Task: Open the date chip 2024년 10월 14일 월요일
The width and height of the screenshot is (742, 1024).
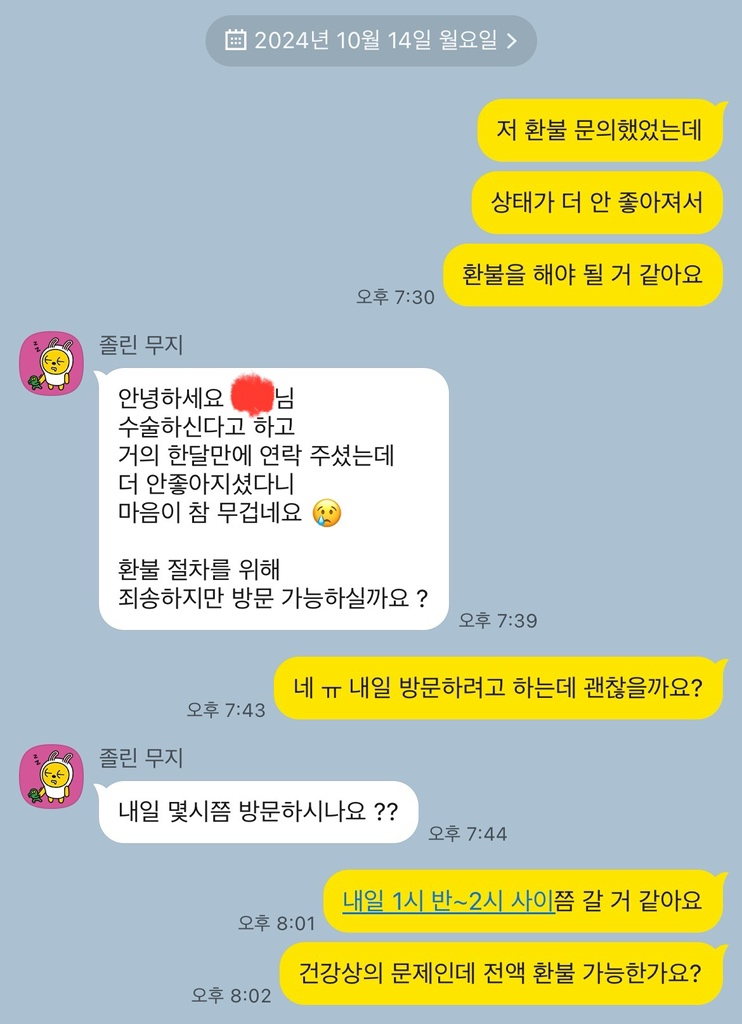Action: coord(371,41)
